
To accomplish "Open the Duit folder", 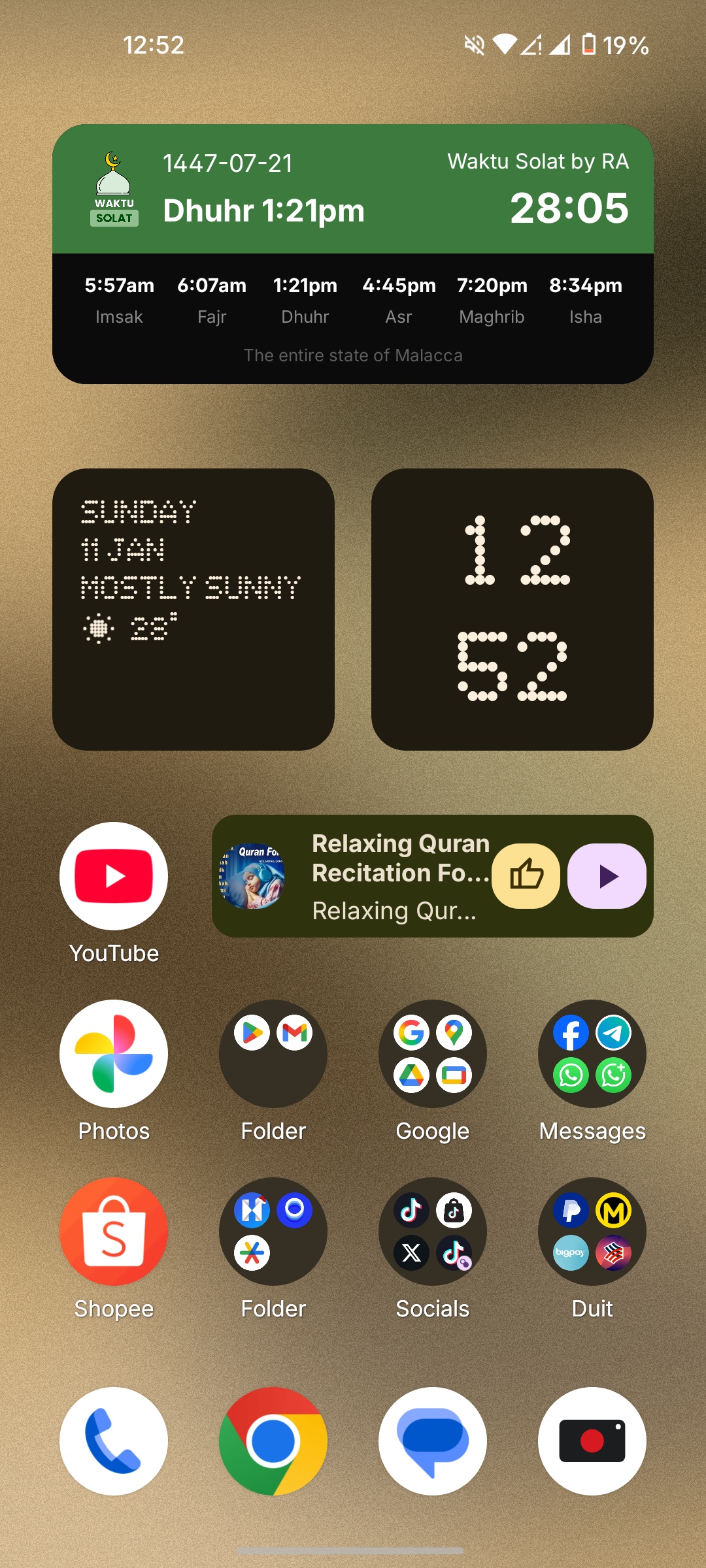I will [x=592, y=1232].
